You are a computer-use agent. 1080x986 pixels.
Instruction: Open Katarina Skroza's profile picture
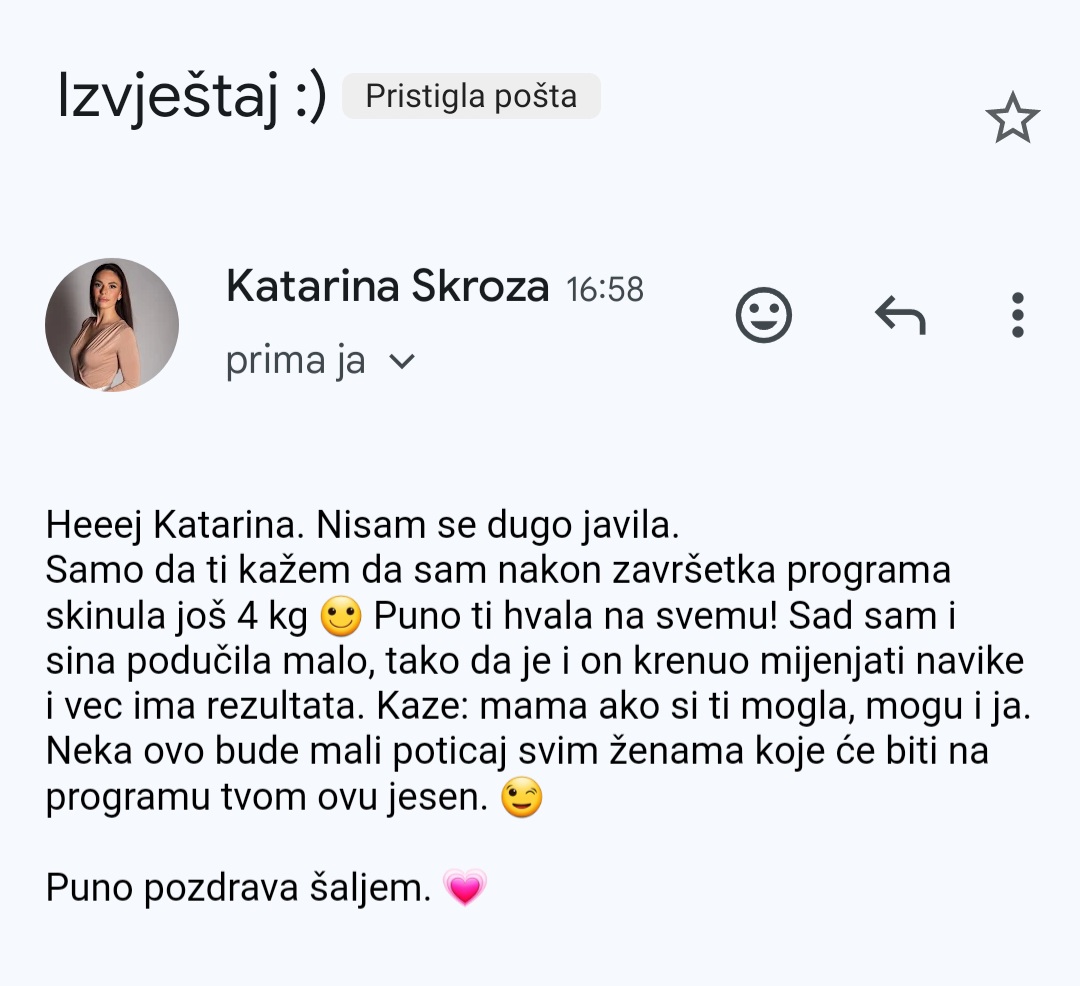pyautogui.click(x=112, y=324)
